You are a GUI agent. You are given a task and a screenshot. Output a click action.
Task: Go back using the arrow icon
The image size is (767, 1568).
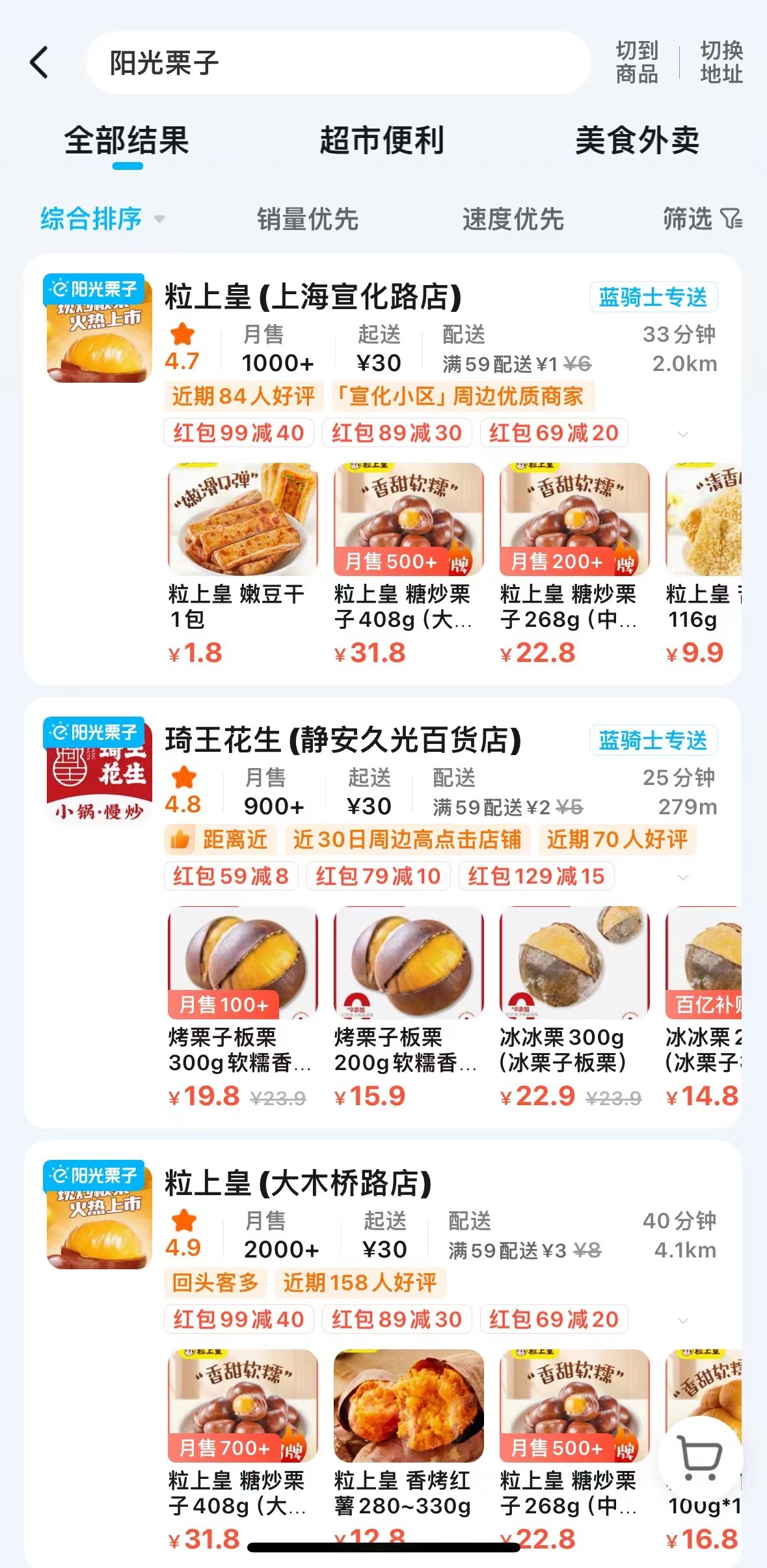(39, 62)
